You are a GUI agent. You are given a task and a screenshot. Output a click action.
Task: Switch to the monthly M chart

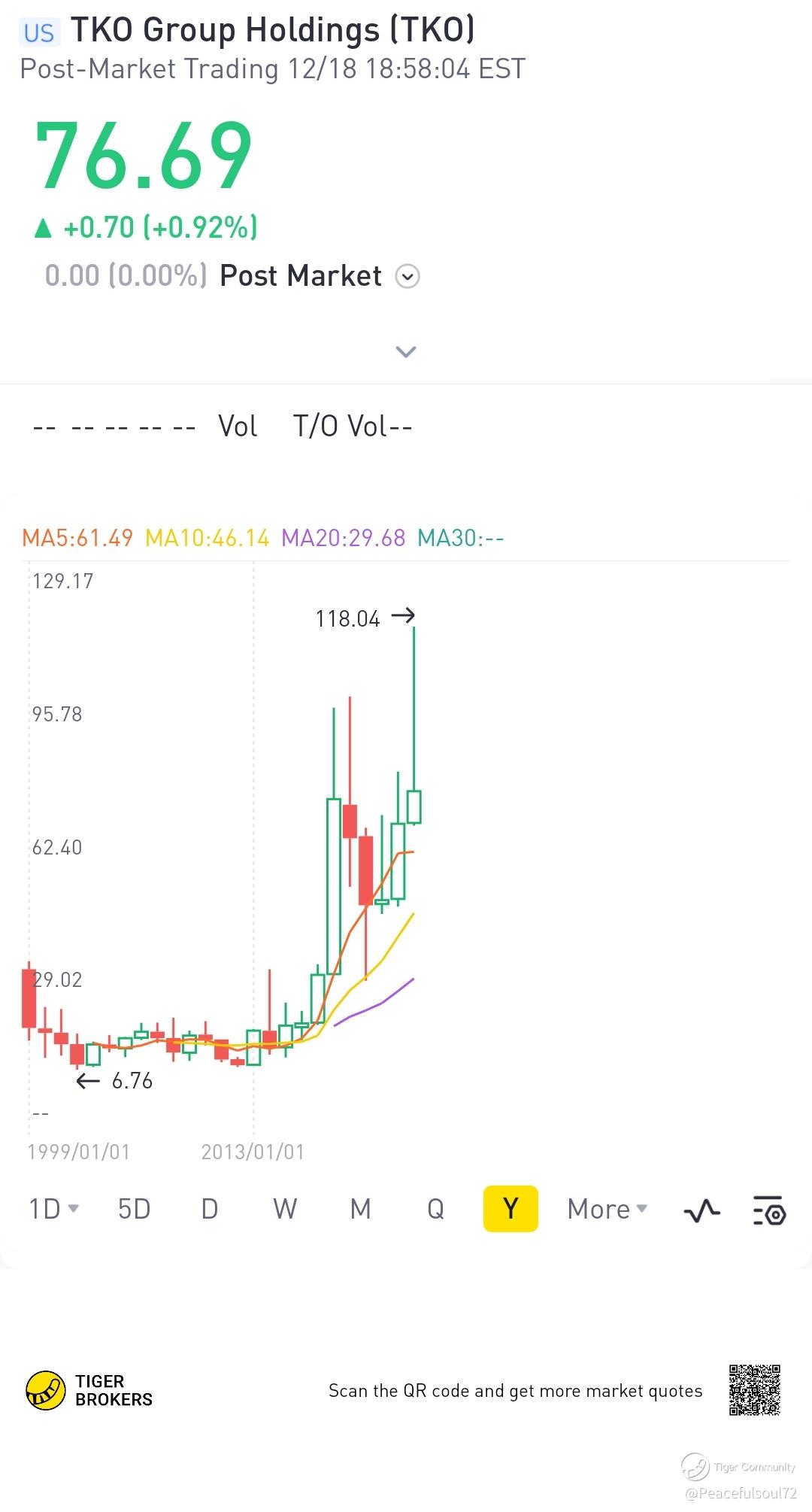pyautogui.click(x=360, y=1209)
